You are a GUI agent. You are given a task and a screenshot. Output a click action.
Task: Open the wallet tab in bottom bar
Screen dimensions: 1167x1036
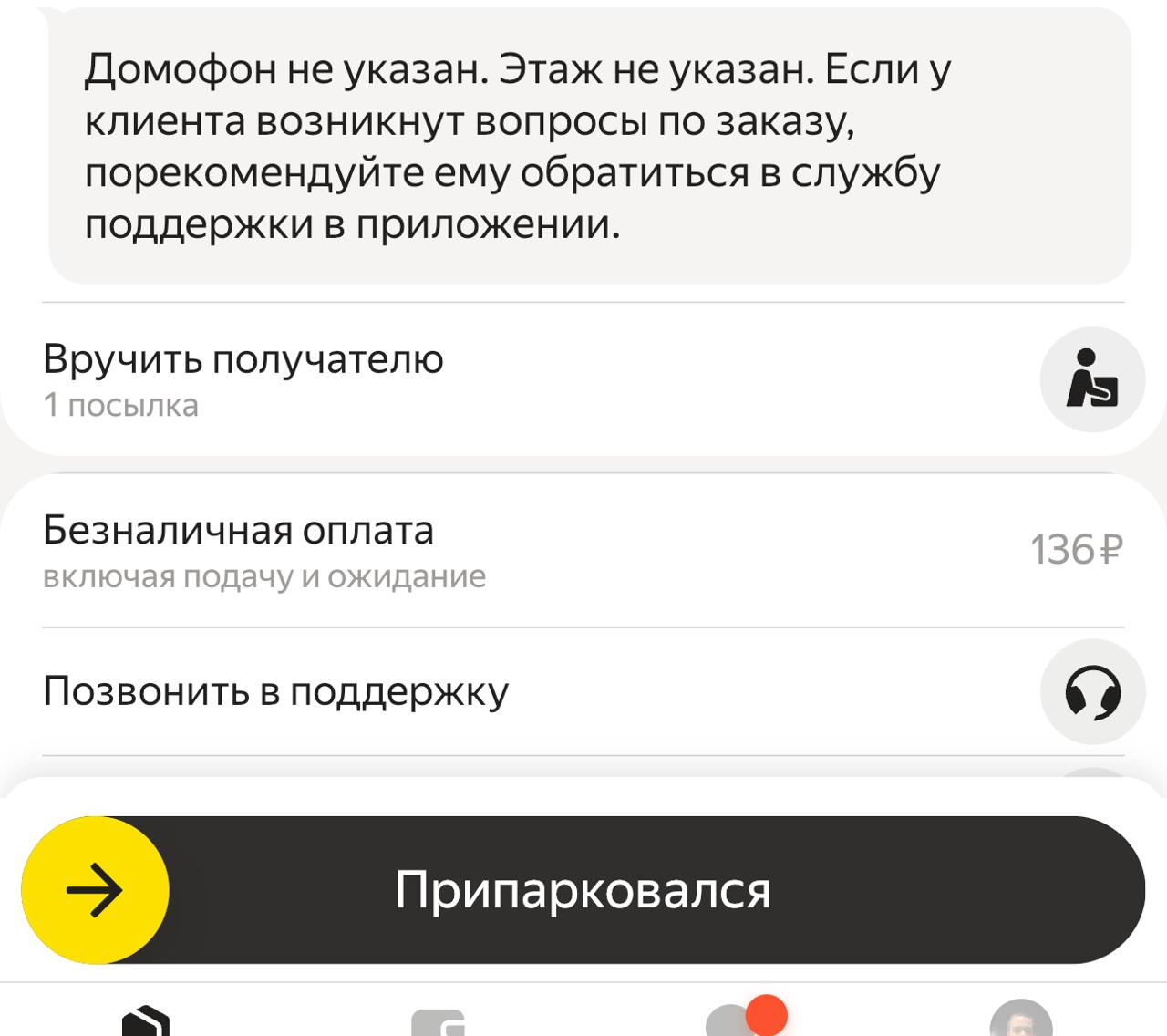coord(438,1021)
